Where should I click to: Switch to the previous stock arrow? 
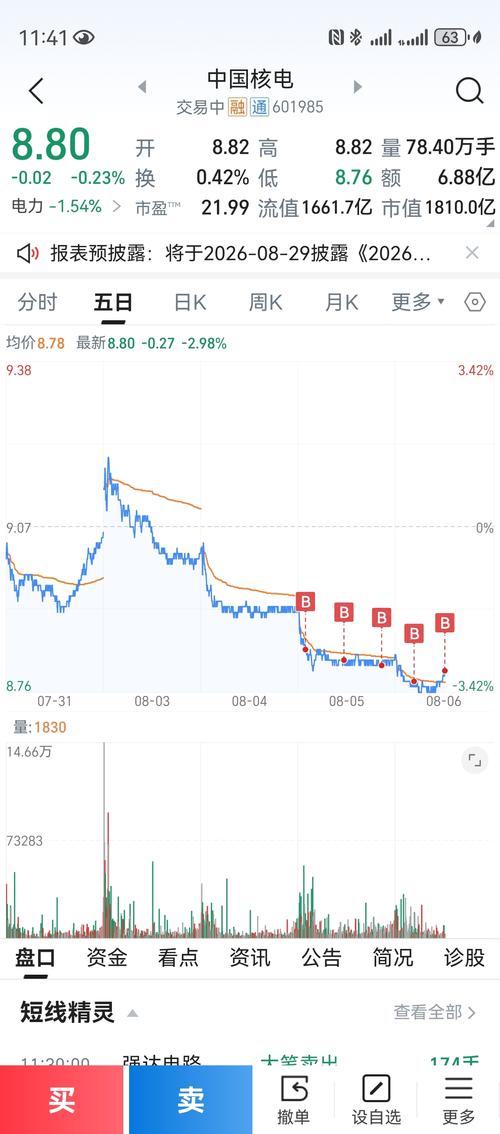pyautogui.click(x=143, y=87)
